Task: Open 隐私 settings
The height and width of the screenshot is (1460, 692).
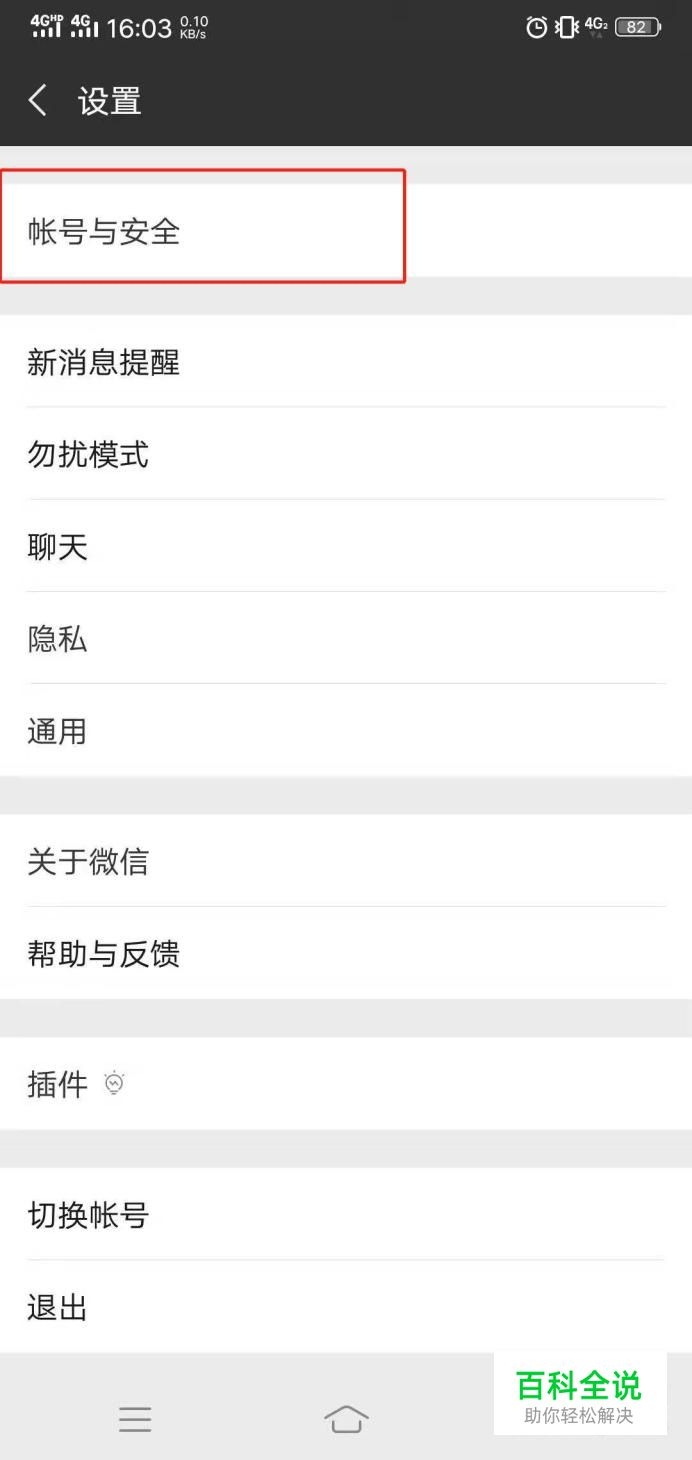Action: [x=346, y=638]
